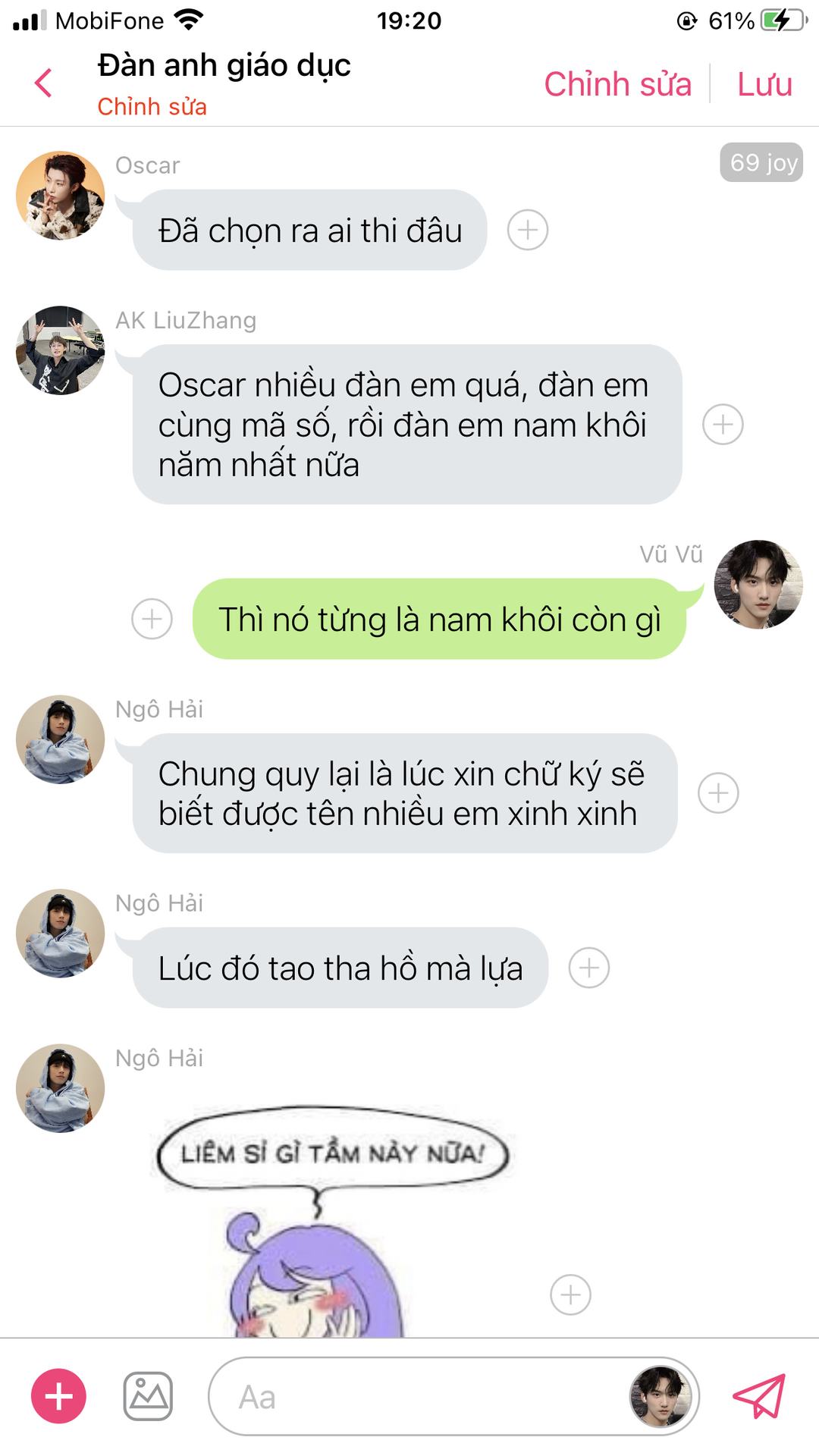Tap Oscar's avatar
Viewport: 819px width, 1456px height.
pos(61,196)
